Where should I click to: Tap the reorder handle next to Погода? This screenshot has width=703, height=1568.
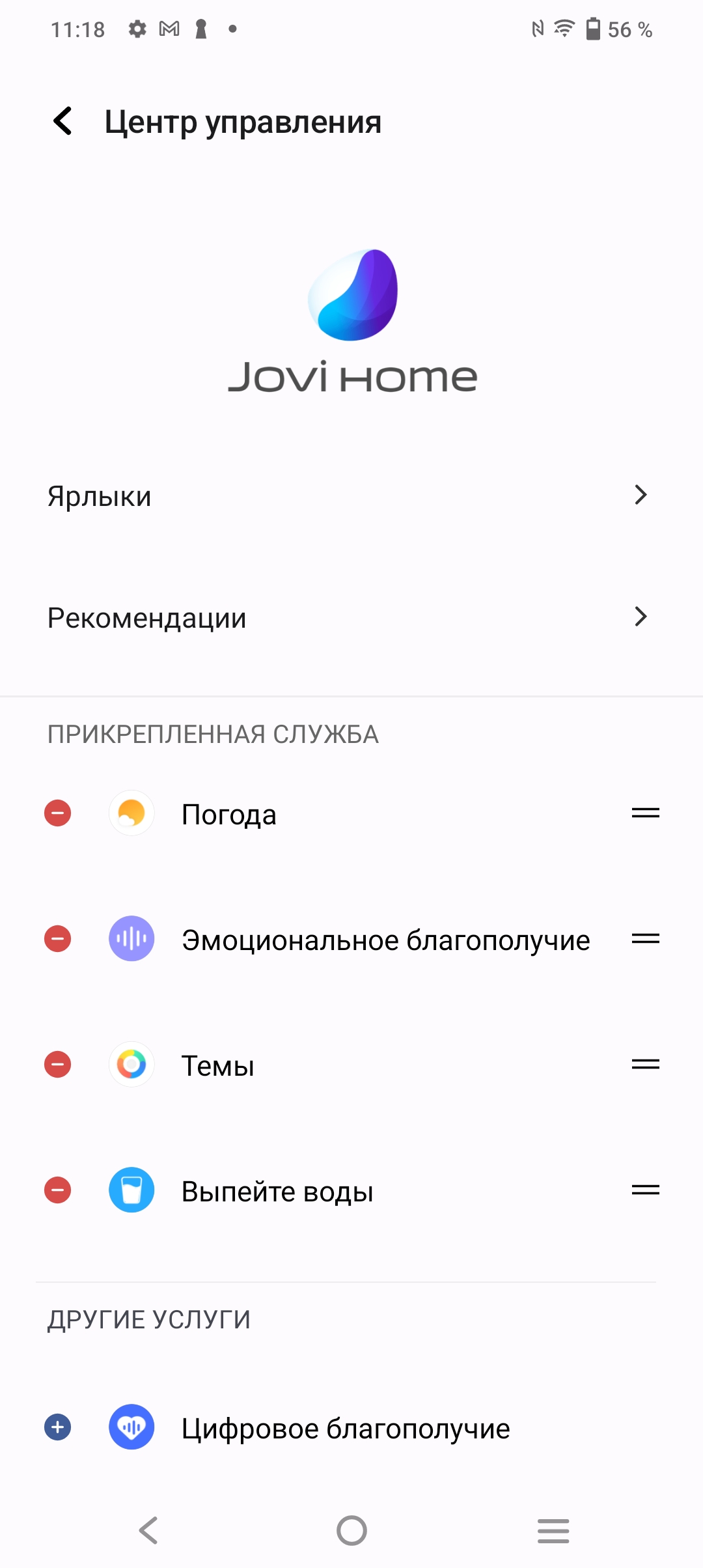point(645,813)
